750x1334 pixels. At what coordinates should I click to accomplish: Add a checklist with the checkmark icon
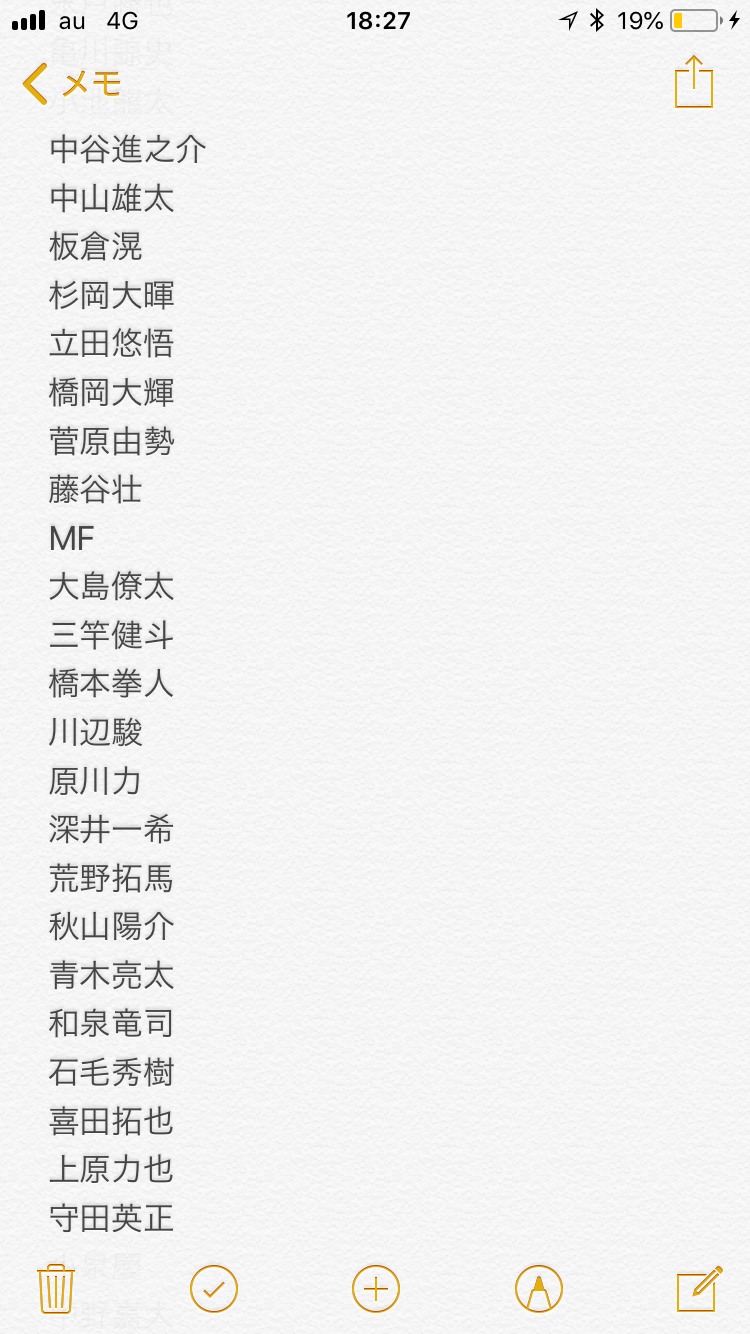point(214,1288)
